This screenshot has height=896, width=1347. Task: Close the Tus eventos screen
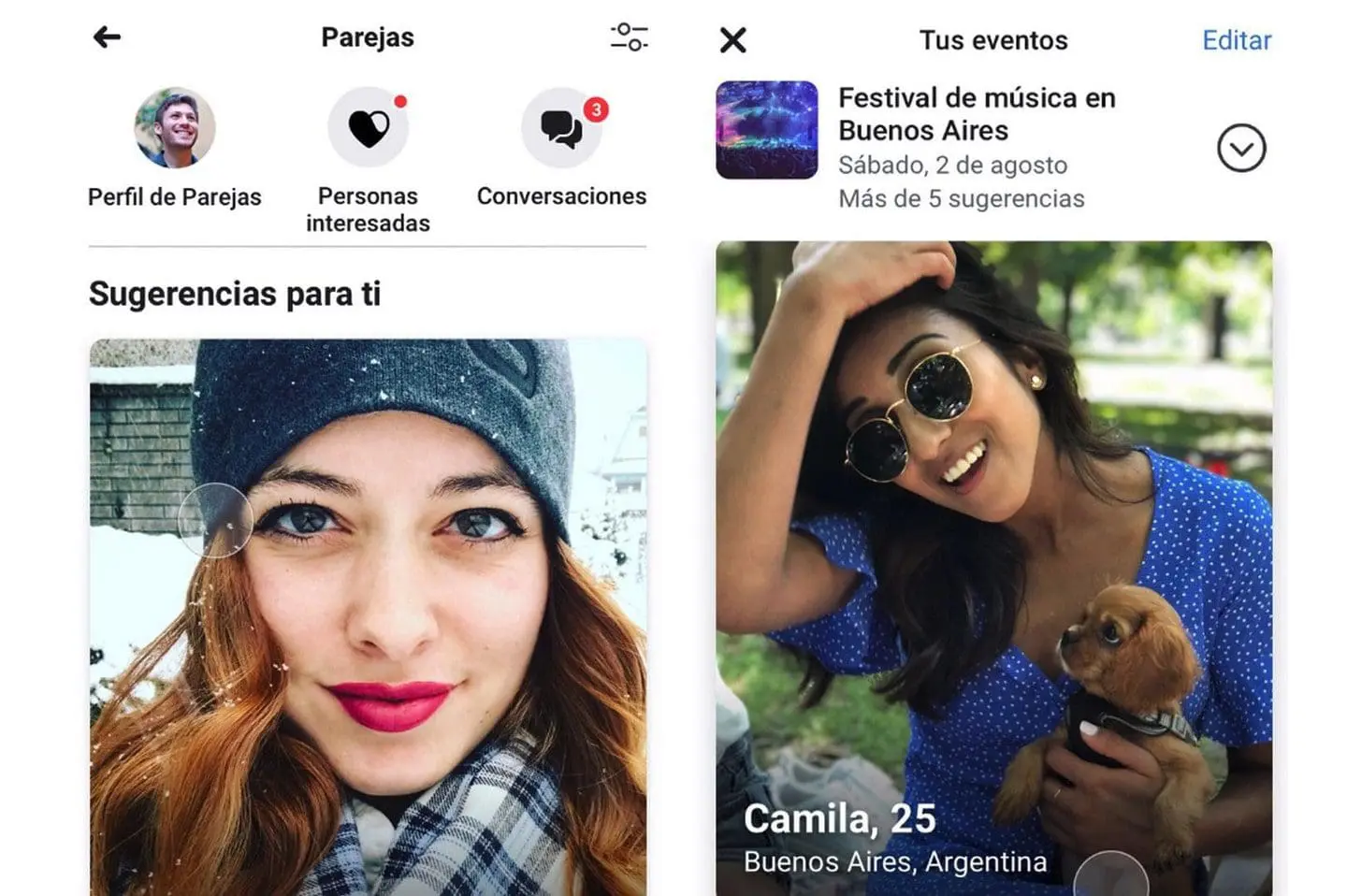733,40
